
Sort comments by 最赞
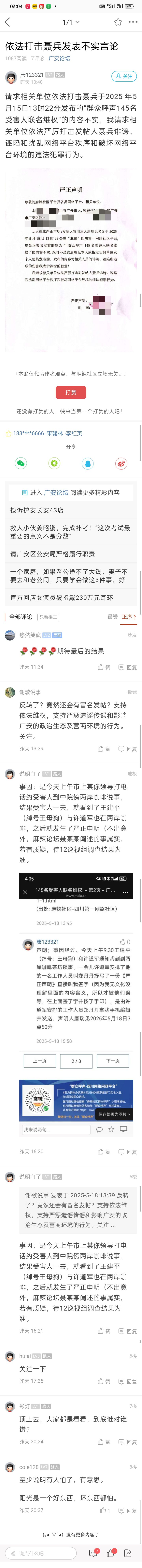pyautogui.click(x=112, y=617)
